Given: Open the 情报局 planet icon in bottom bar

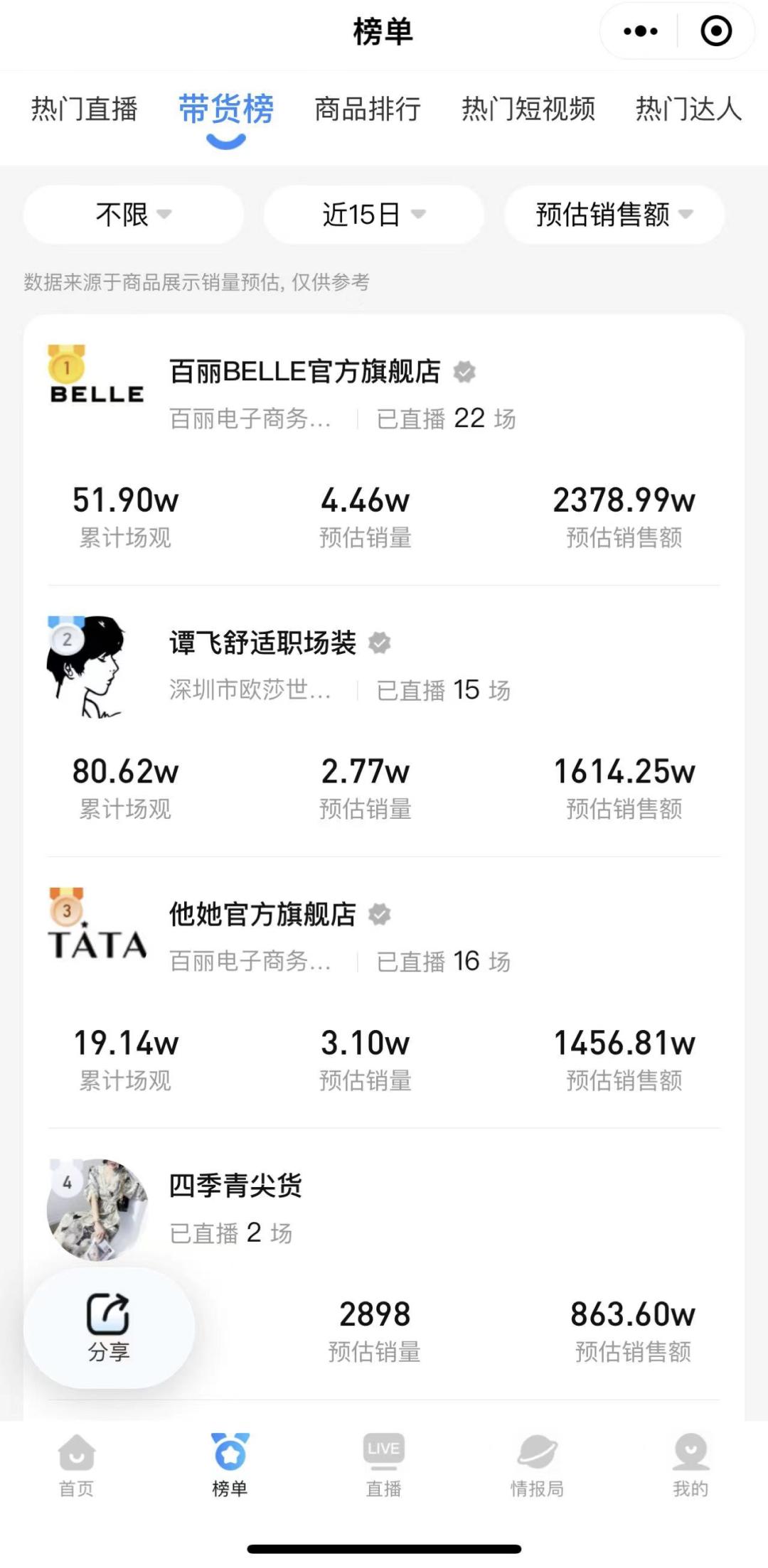Looking at the screenshot, I should click(x=537, y=1461).
